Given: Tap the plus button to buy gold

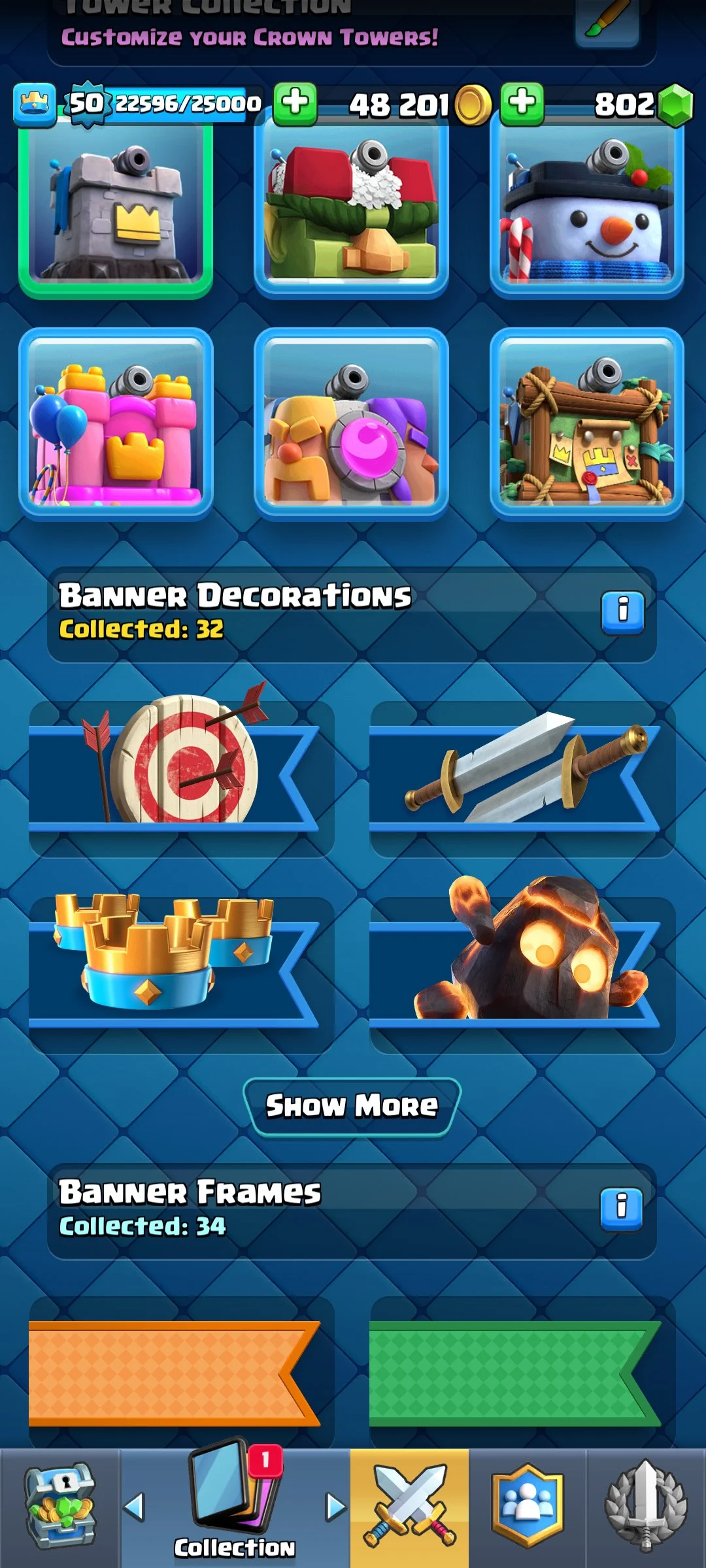Looking at the screenshot, I should 295,103.
